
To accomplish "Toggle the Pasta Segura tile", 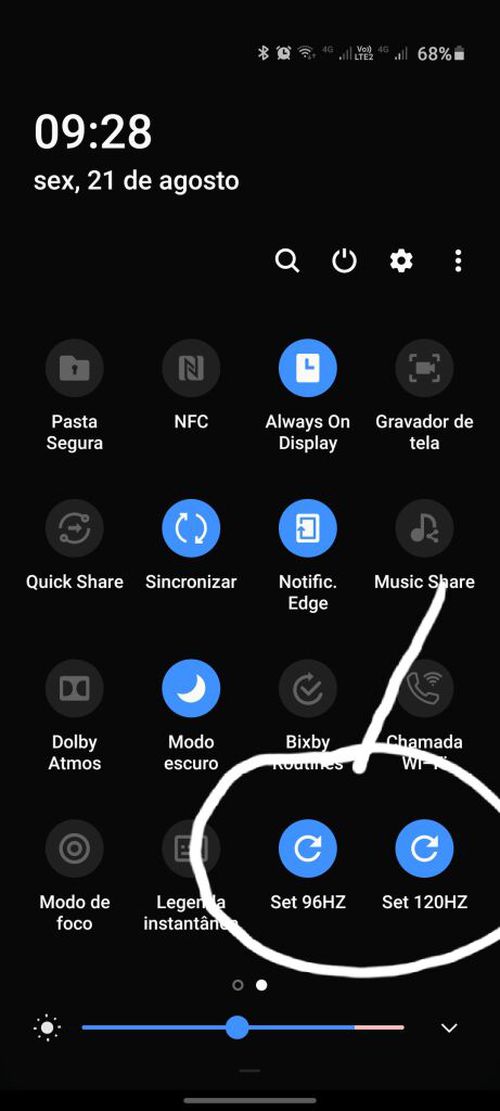I will click(74, 368).
